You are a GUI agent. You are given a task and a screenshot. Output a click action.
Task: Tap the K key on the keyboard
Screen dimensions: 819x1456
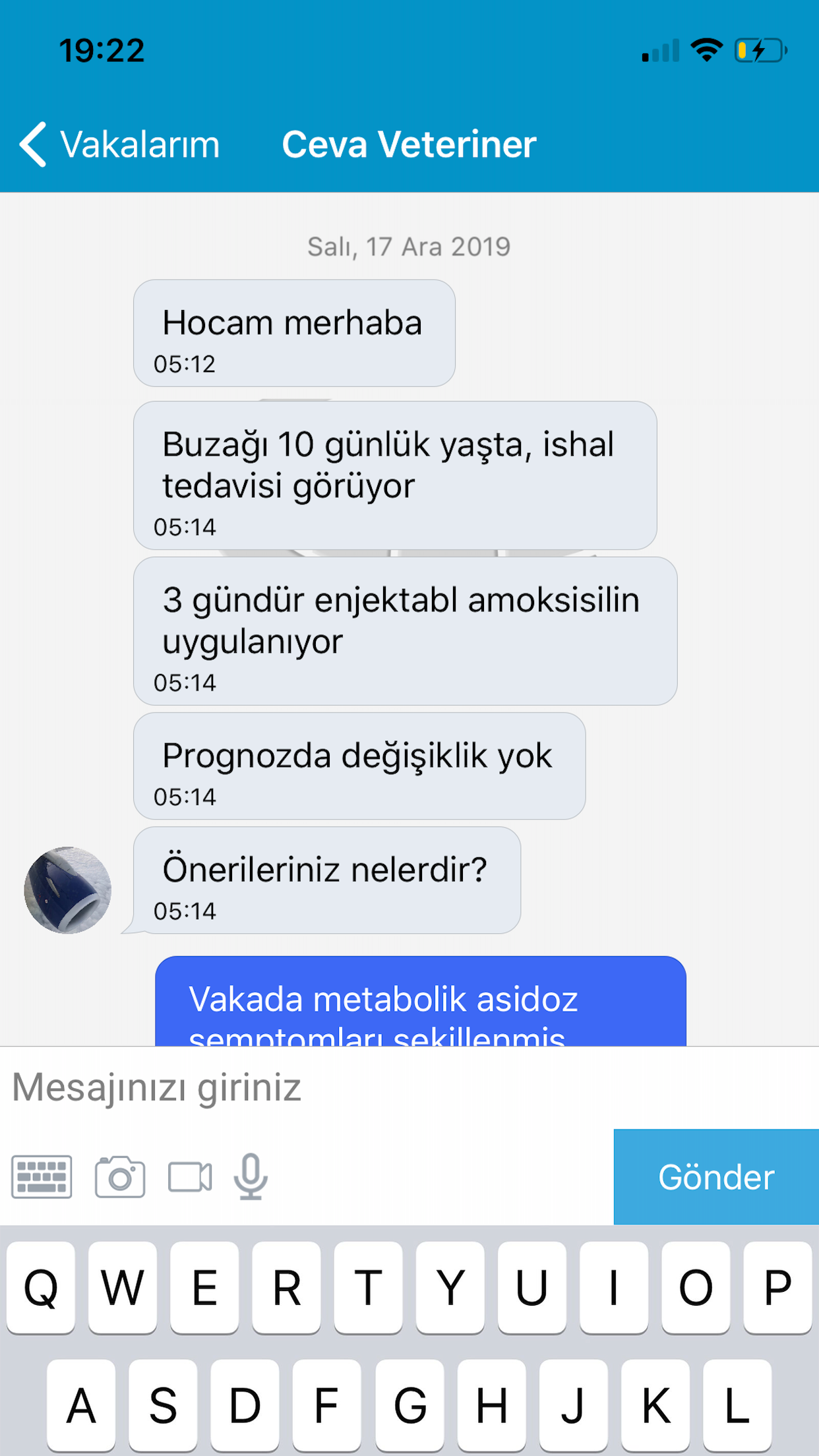pyautogui.click(x=655, y=1405)
